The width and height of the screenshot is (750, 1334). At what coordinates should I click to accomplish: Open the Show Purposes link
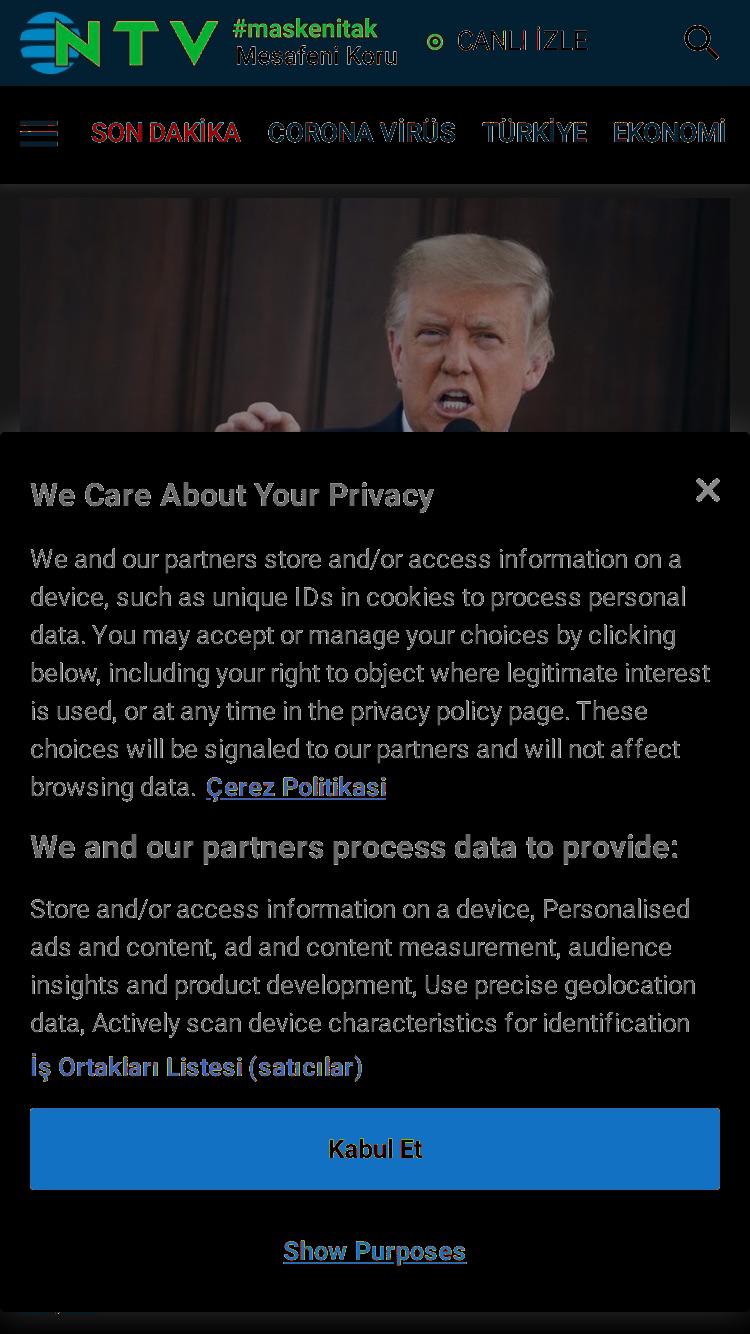[375, 1251]
